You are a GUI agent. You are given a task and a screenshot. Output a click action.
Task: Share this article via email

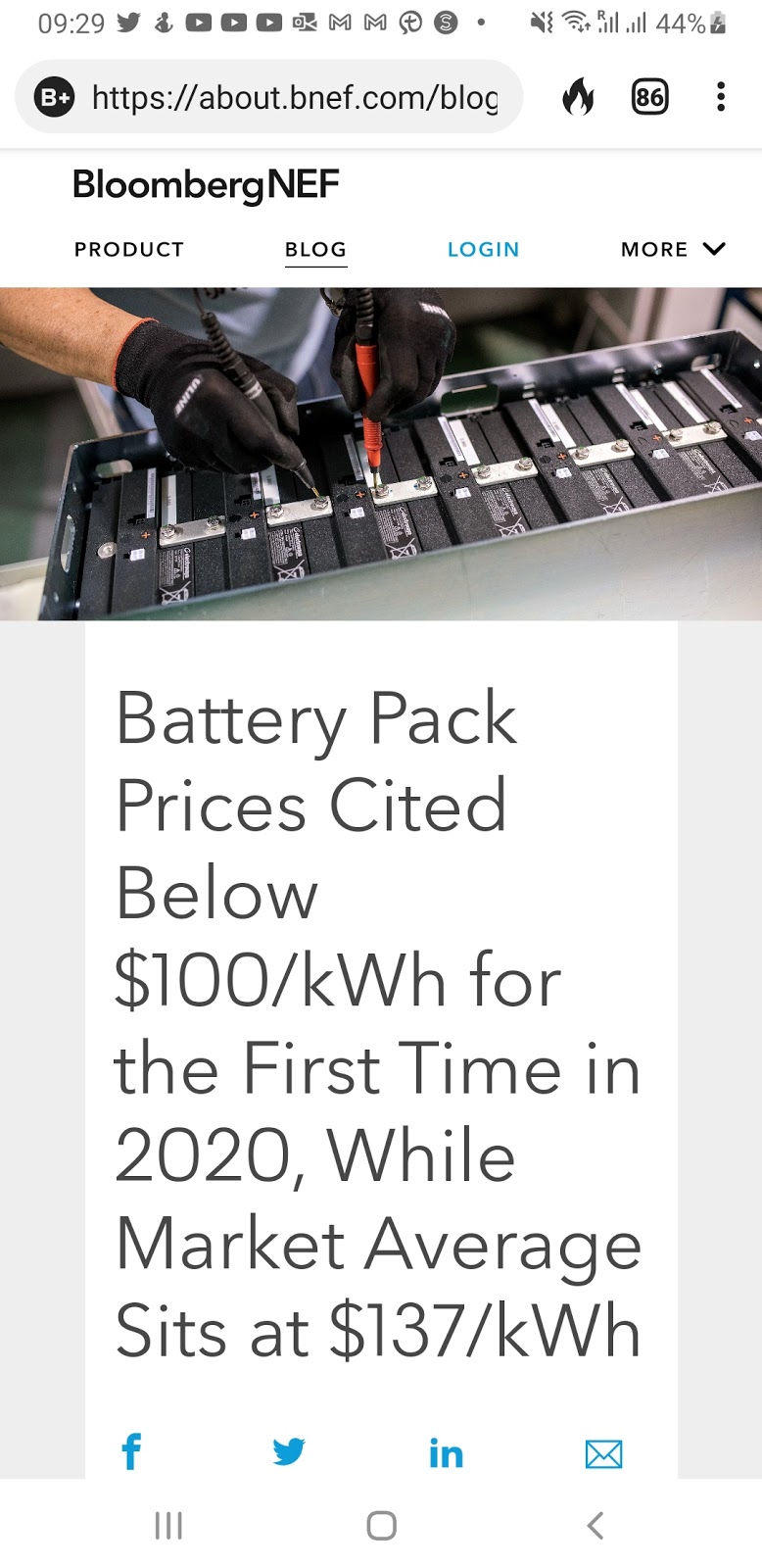603,1454
